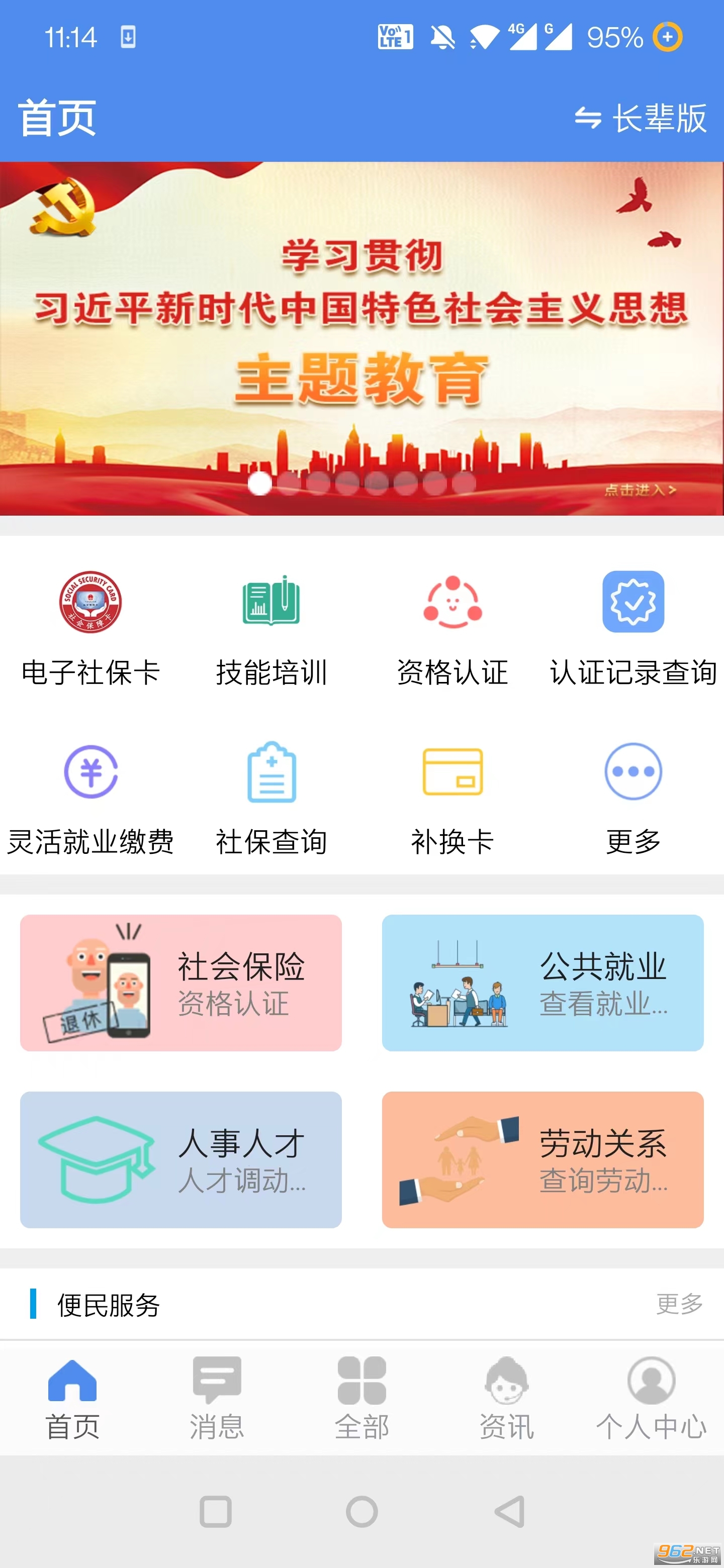The image size is (724, 1568).
Task: Open the 主题教育 banner
Action: [x=361, y=338]
